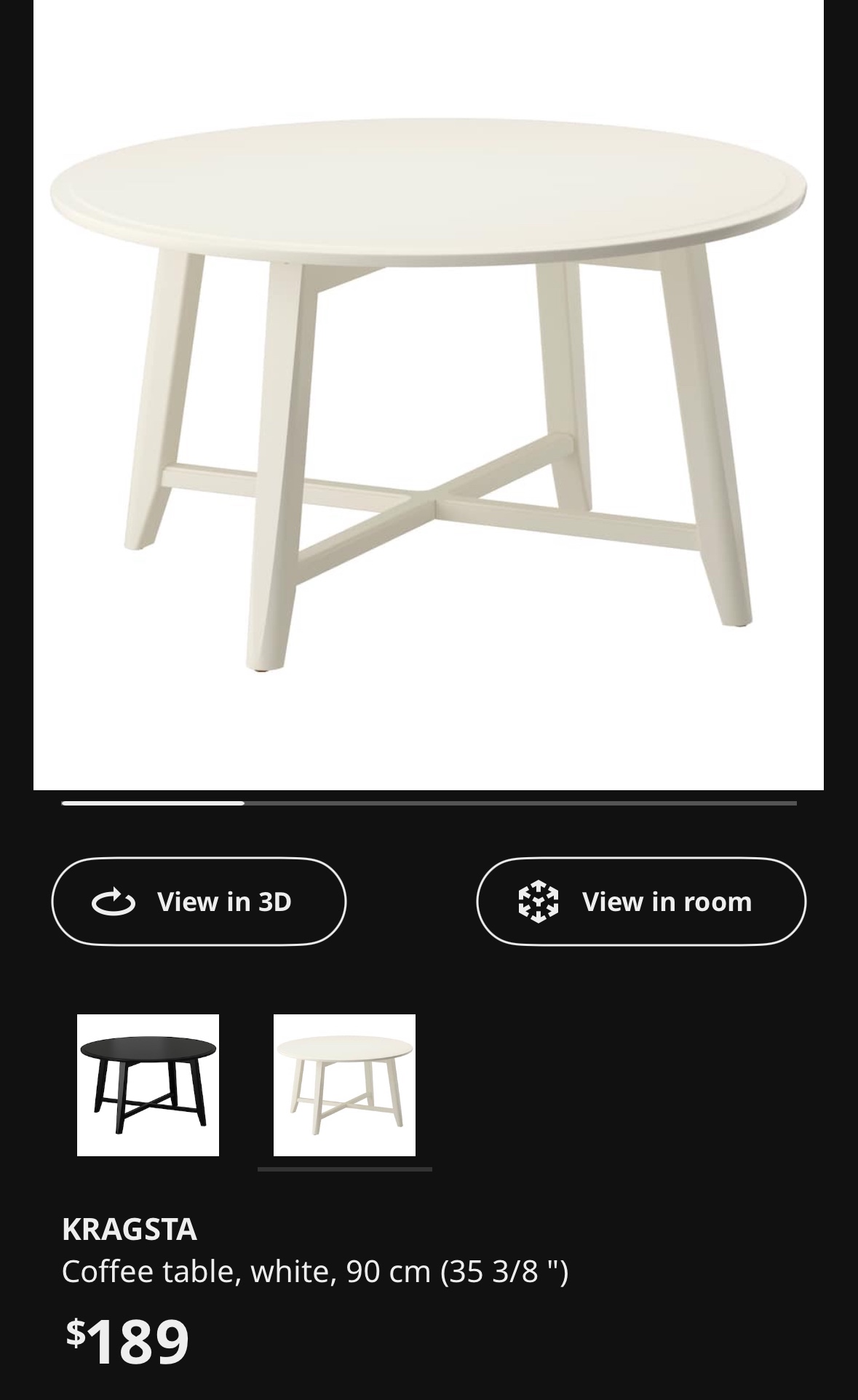Image resolution: width=858 pixels, height=1400 pixels.
Task: Open View in 3D mode
Action: 199,902
